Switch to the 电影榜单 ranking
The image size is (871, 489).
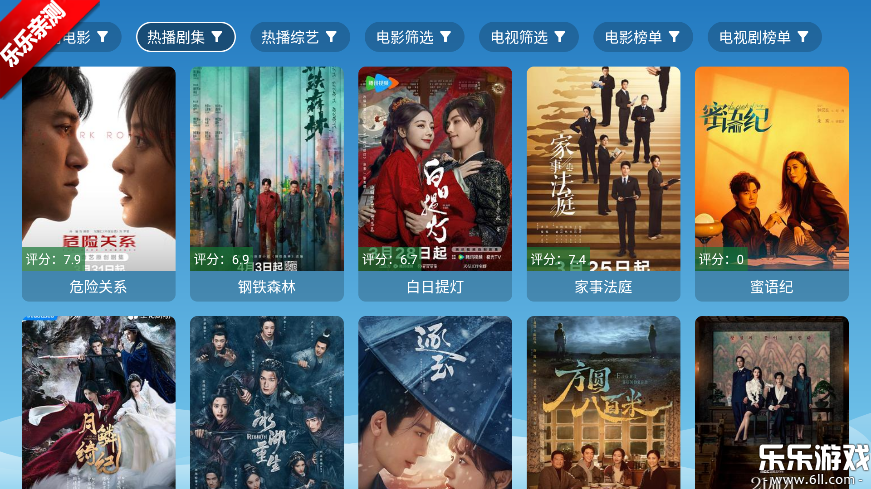643,37
